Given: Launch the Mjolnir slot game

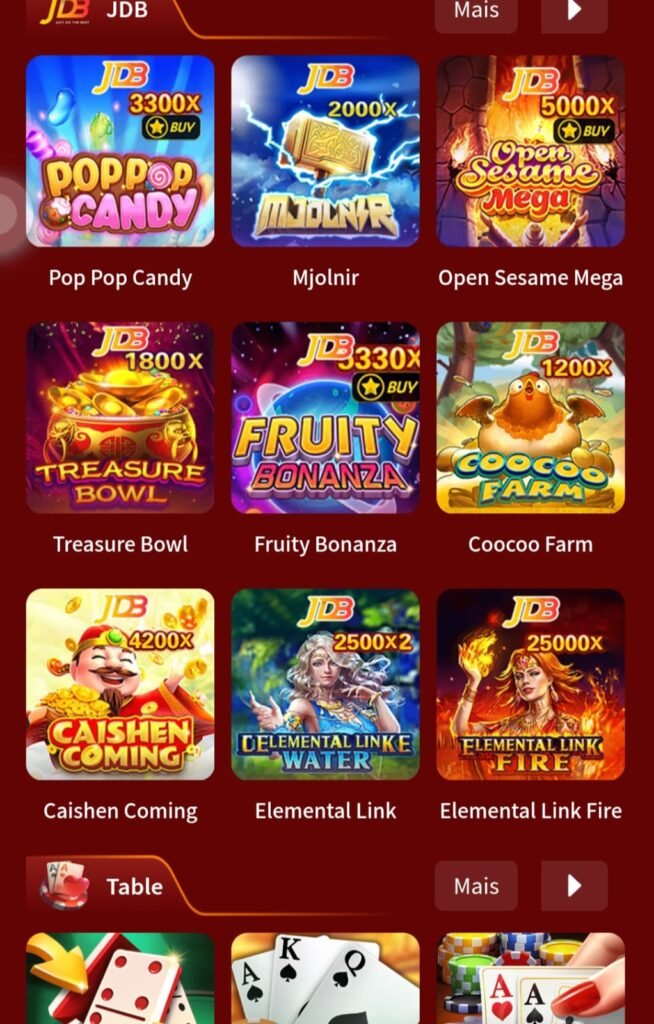Looking at the screenshot, I should click(x=325, y=151).
